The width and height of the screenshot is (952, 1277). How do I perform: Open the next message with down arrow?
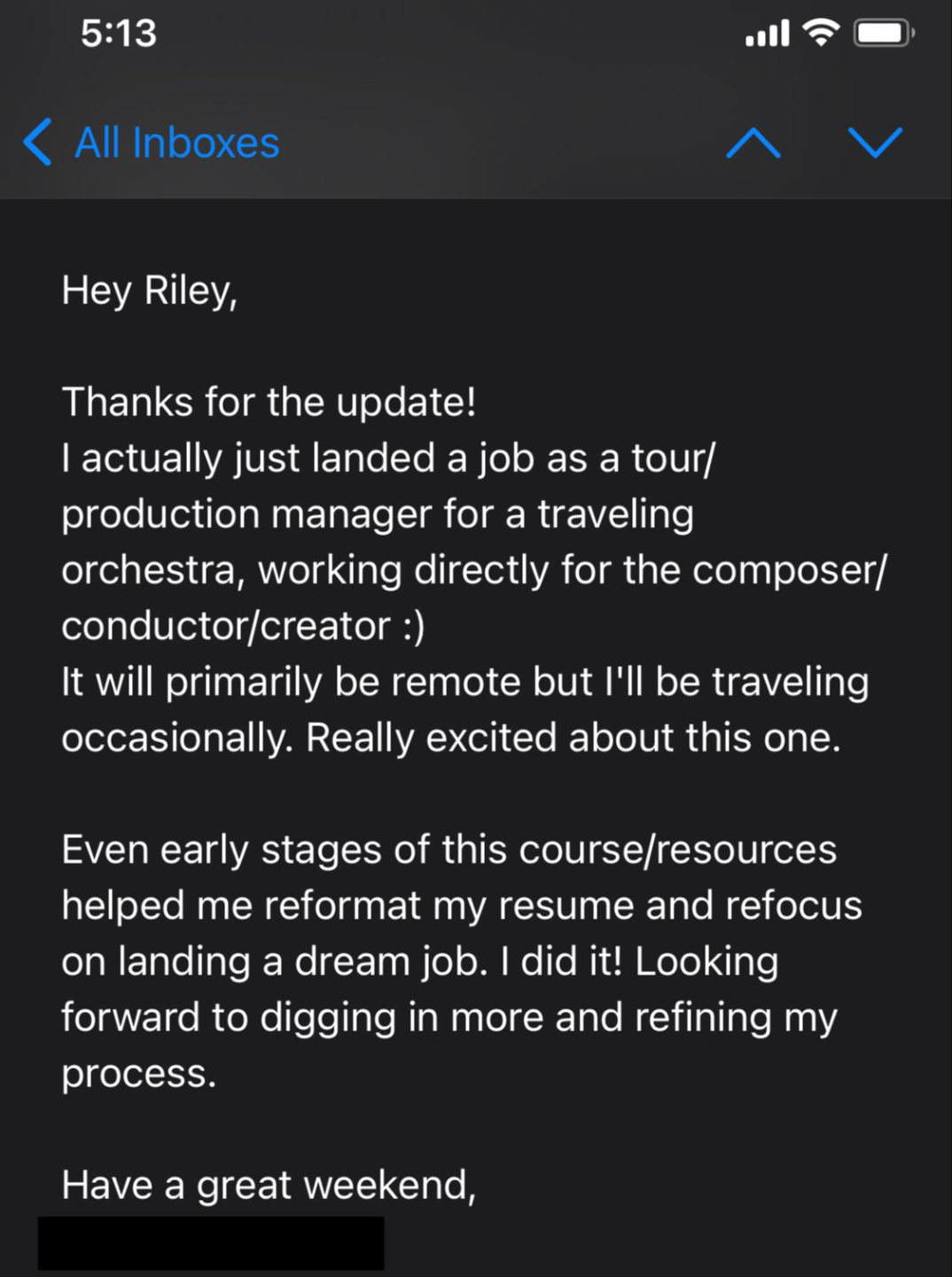point(875,143)
